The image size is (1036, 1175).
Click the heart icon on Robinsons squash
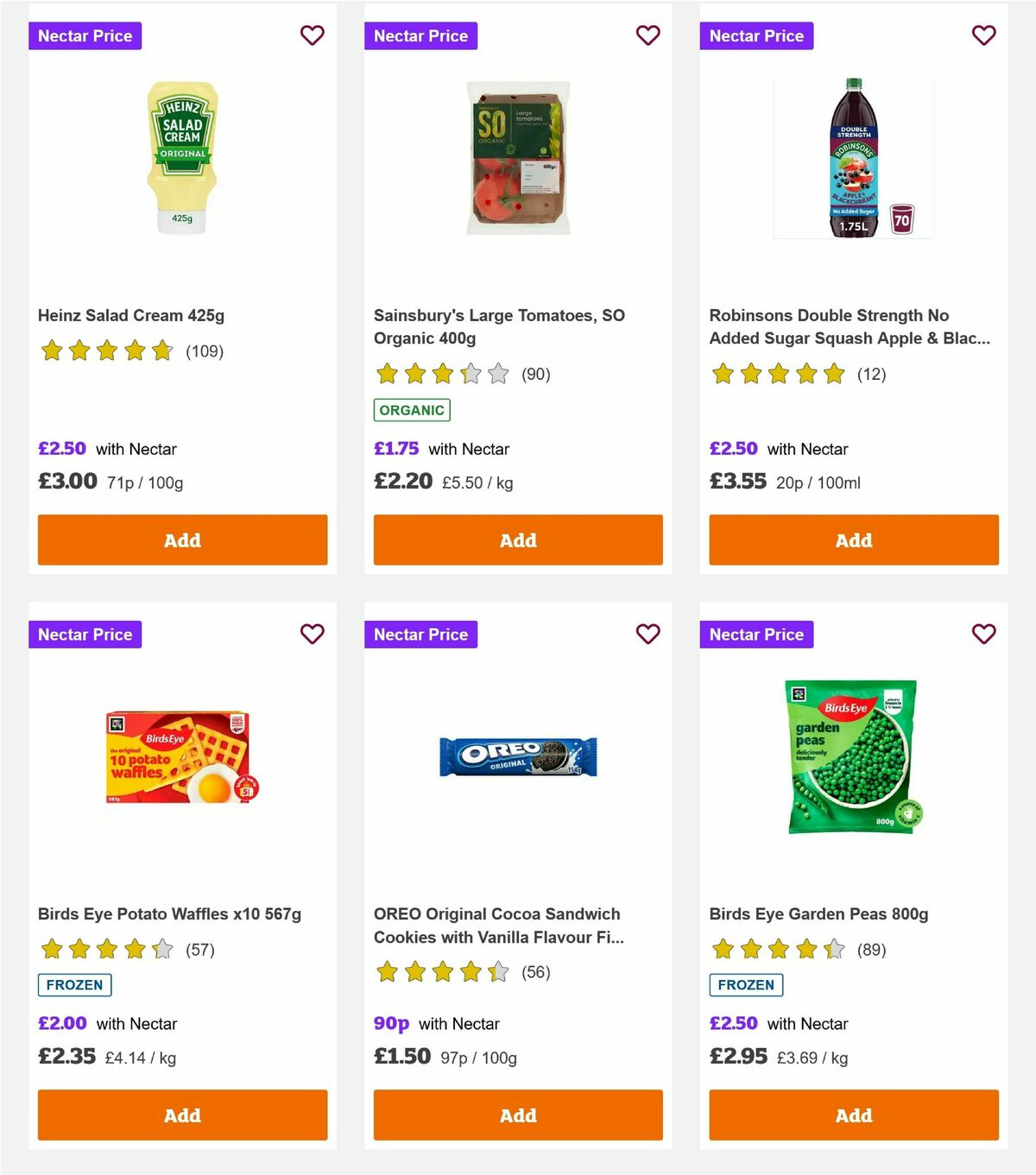tap(983, 35)
